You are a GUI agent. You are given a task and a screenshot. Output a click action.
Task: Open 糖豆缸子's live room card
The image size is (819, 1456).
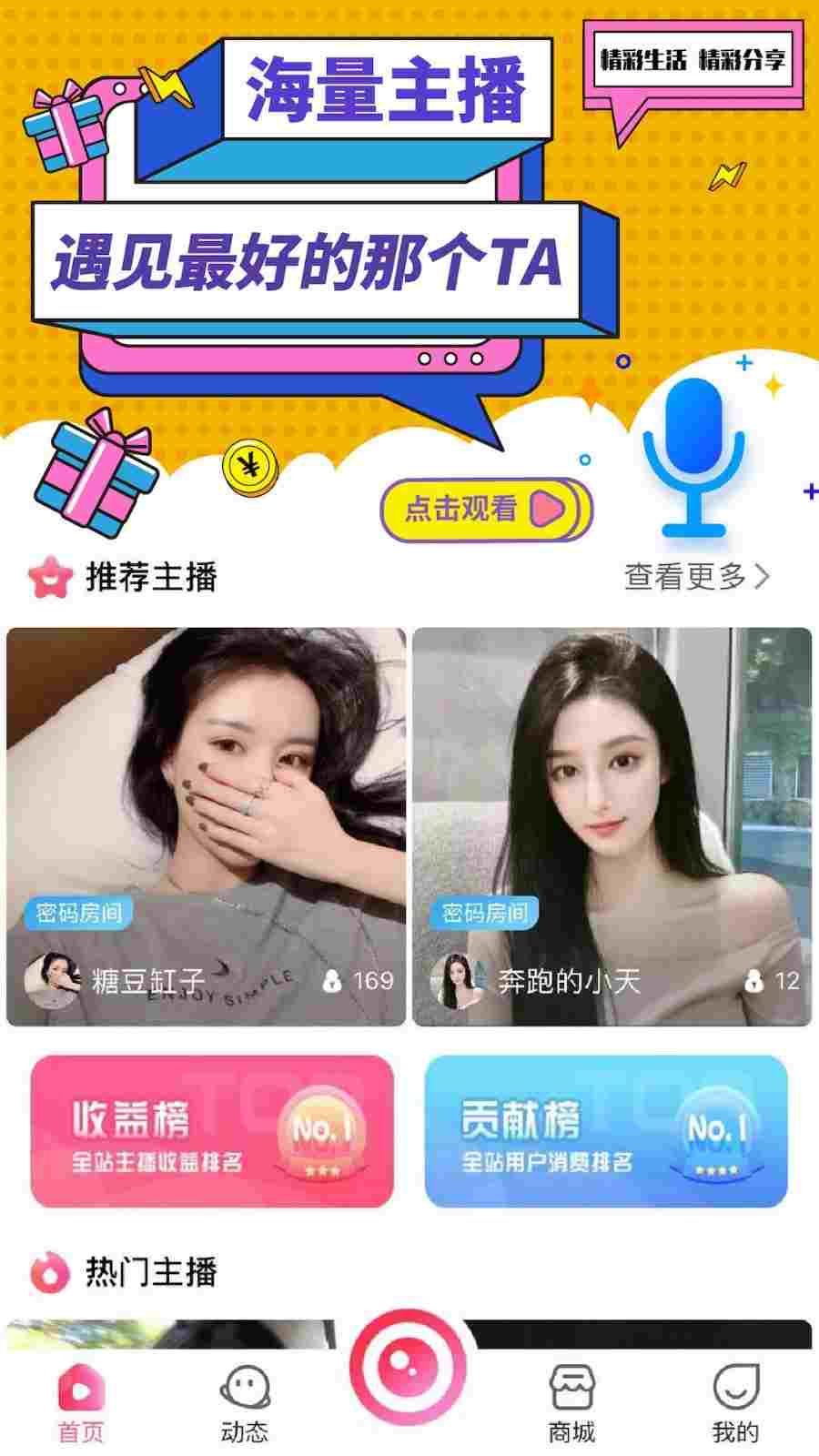click(x=207, y=826)
